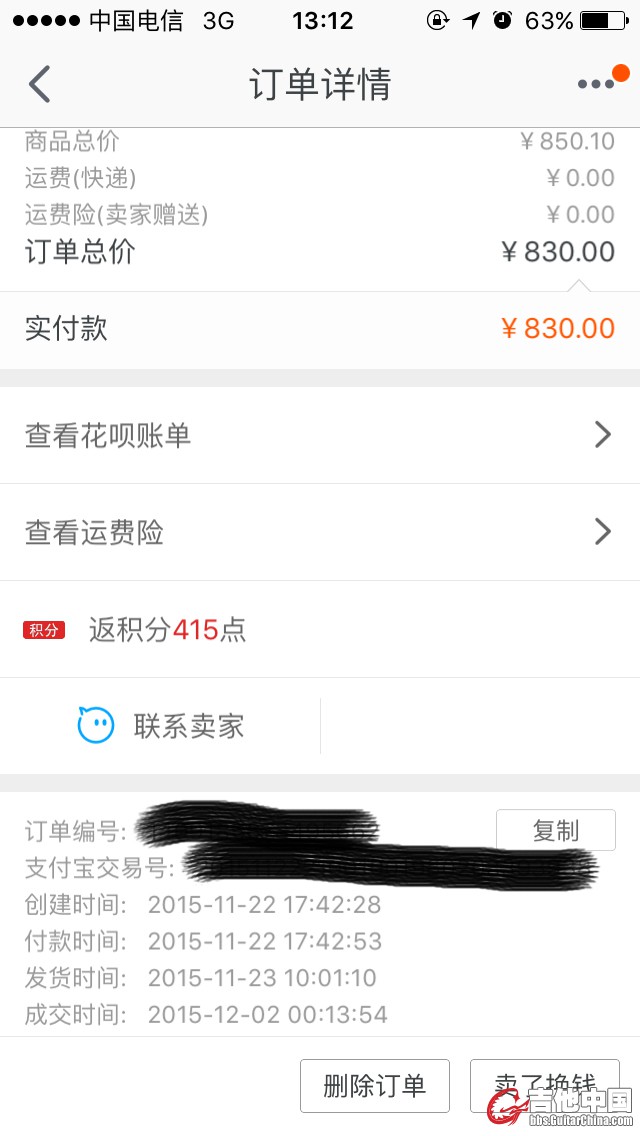
Task: Tap 删除订单 button
Action: (x=375, y=1086)
